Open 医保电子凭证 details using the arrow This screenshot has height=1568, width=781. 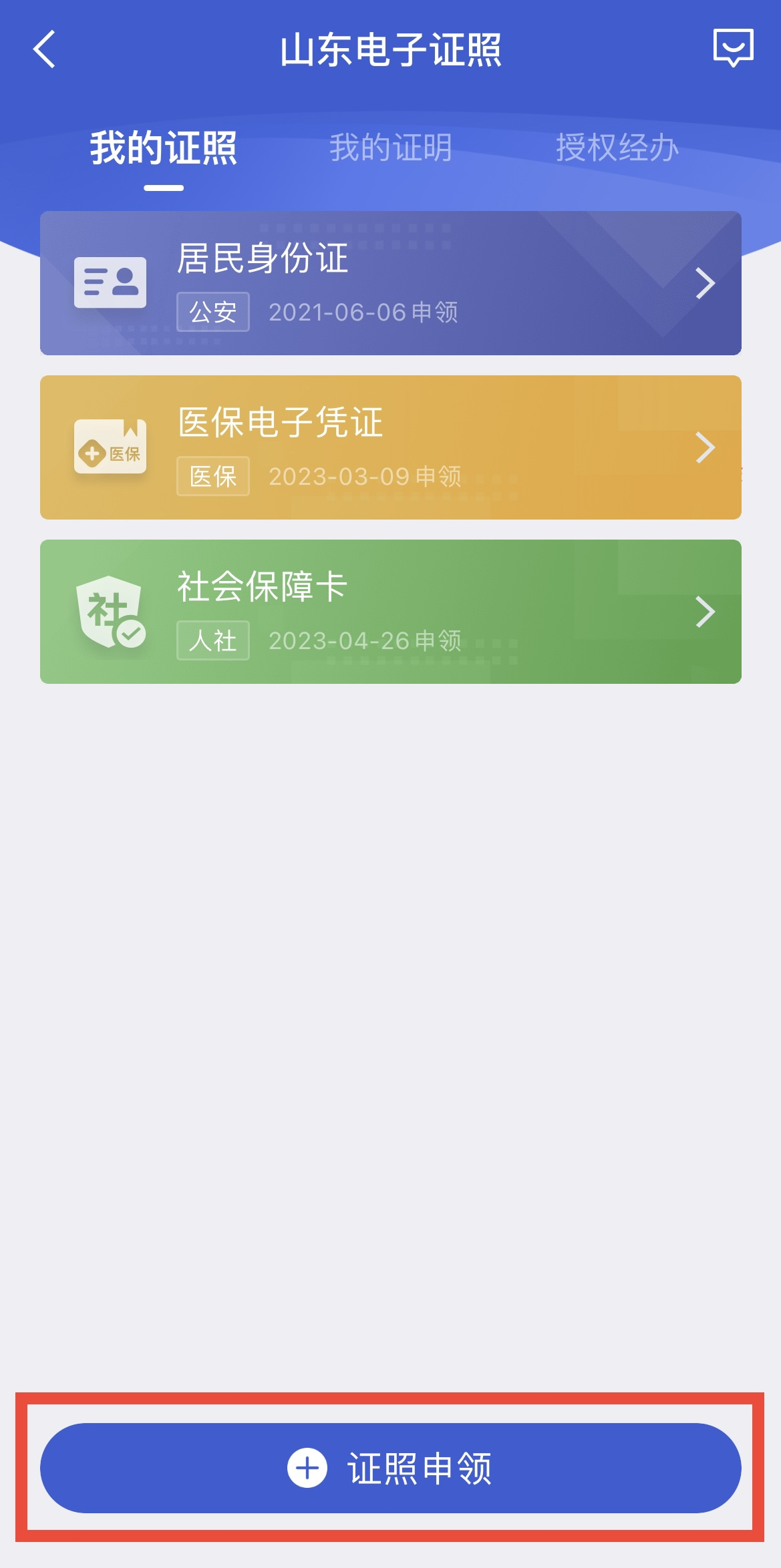tap(706, 446)
